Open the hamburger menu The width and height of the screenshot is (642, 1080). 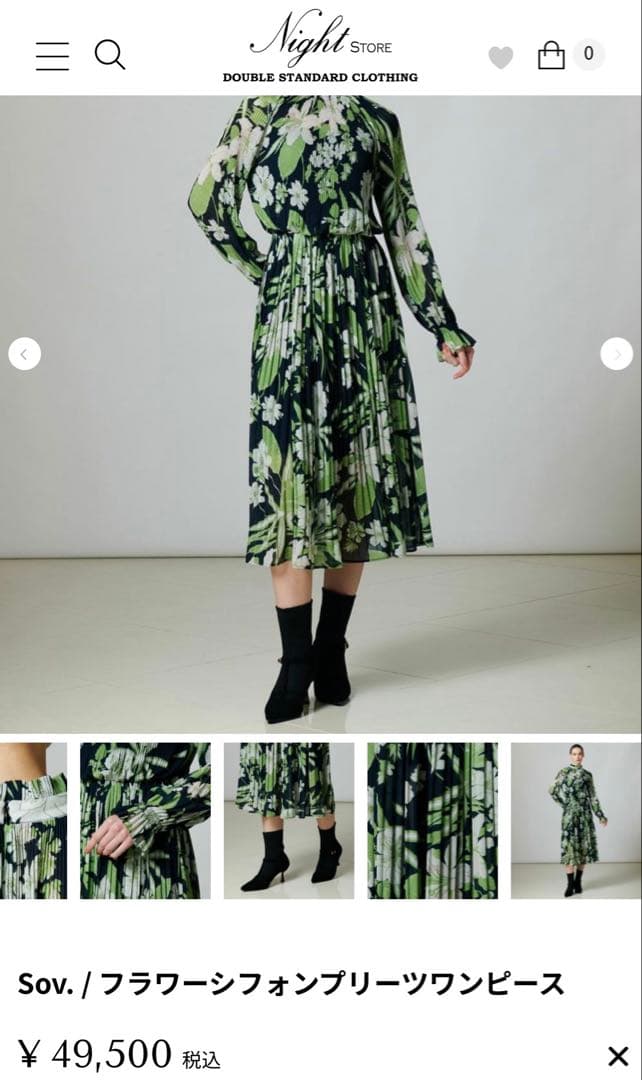(x=52, y=55)
